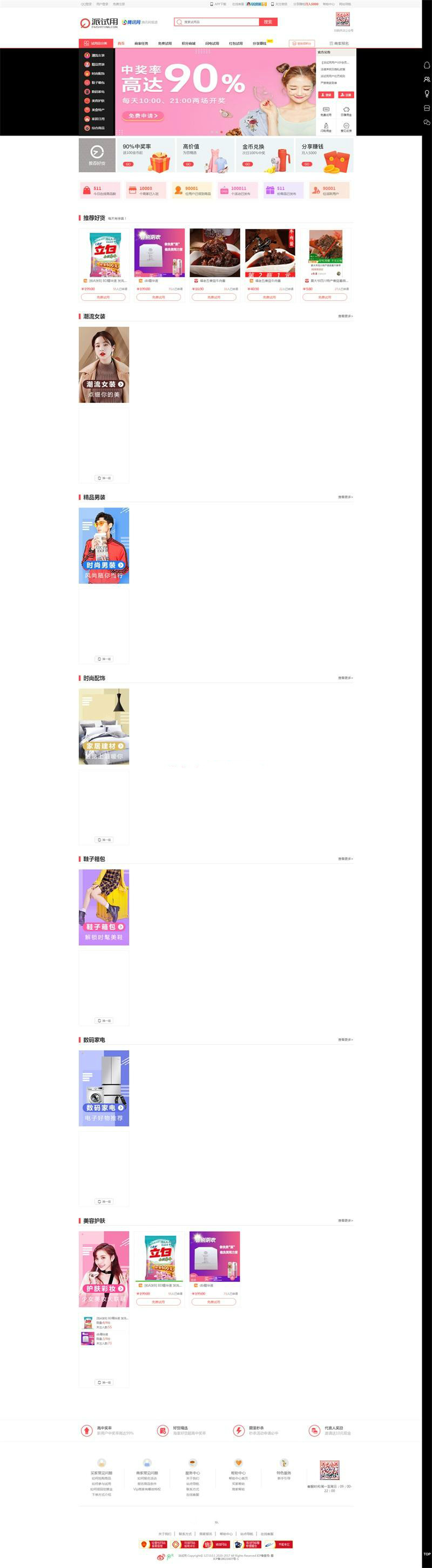Screen dimensions: 432x1568
Task: Select the 红包试用 nav tab
Action: (x=236, y=43)
